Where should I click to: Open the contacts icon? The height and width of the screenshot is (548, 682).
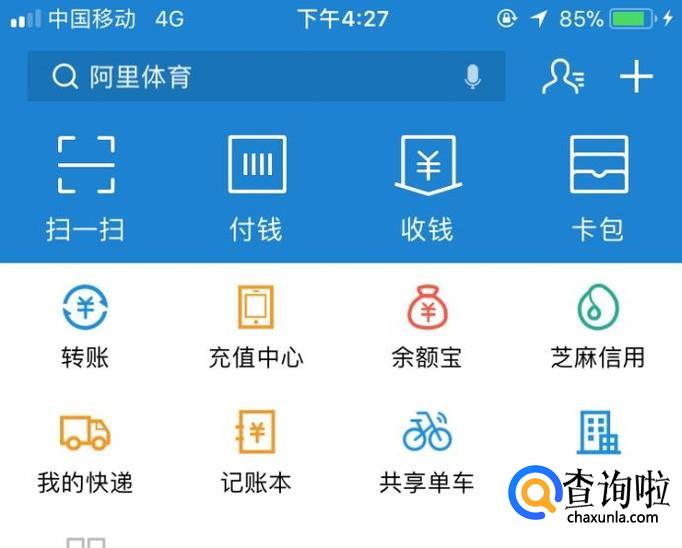coord(563,77)
